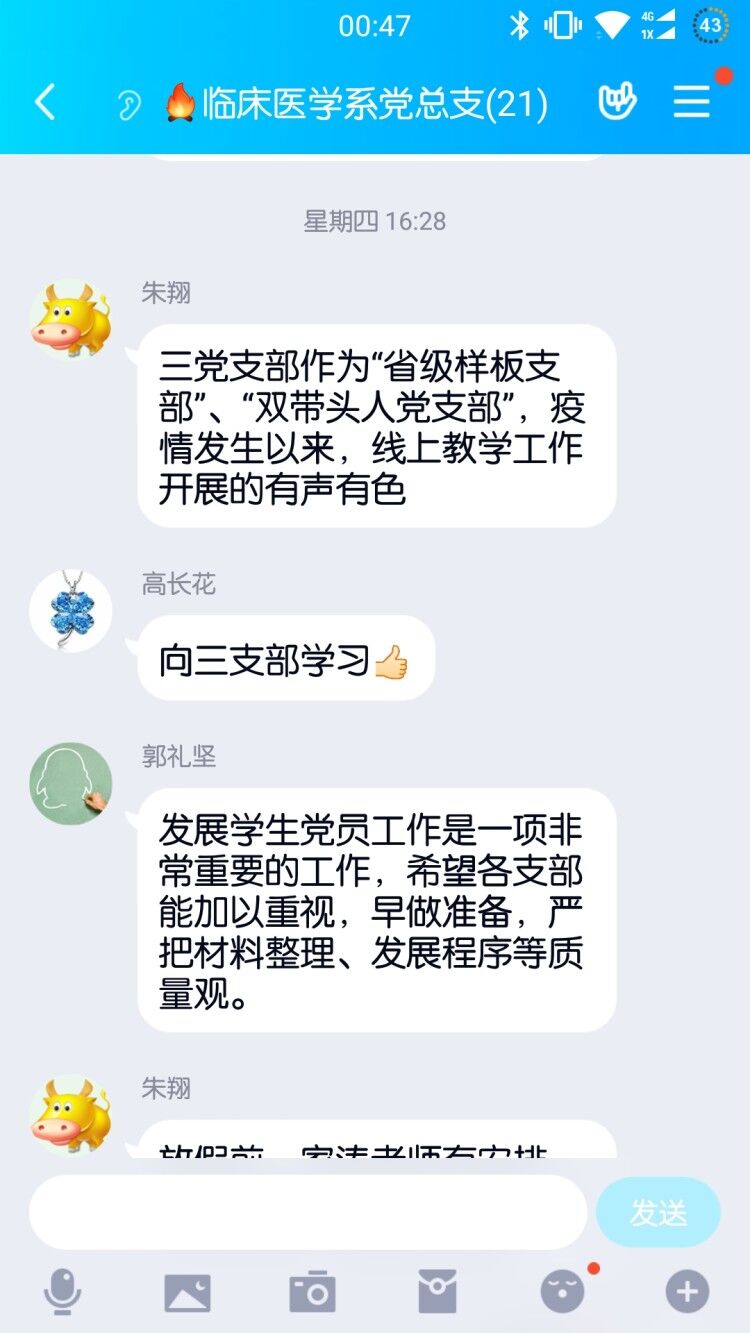Open the camera to take a photo
The image size is (750, 1333).
coord(312,1292)
